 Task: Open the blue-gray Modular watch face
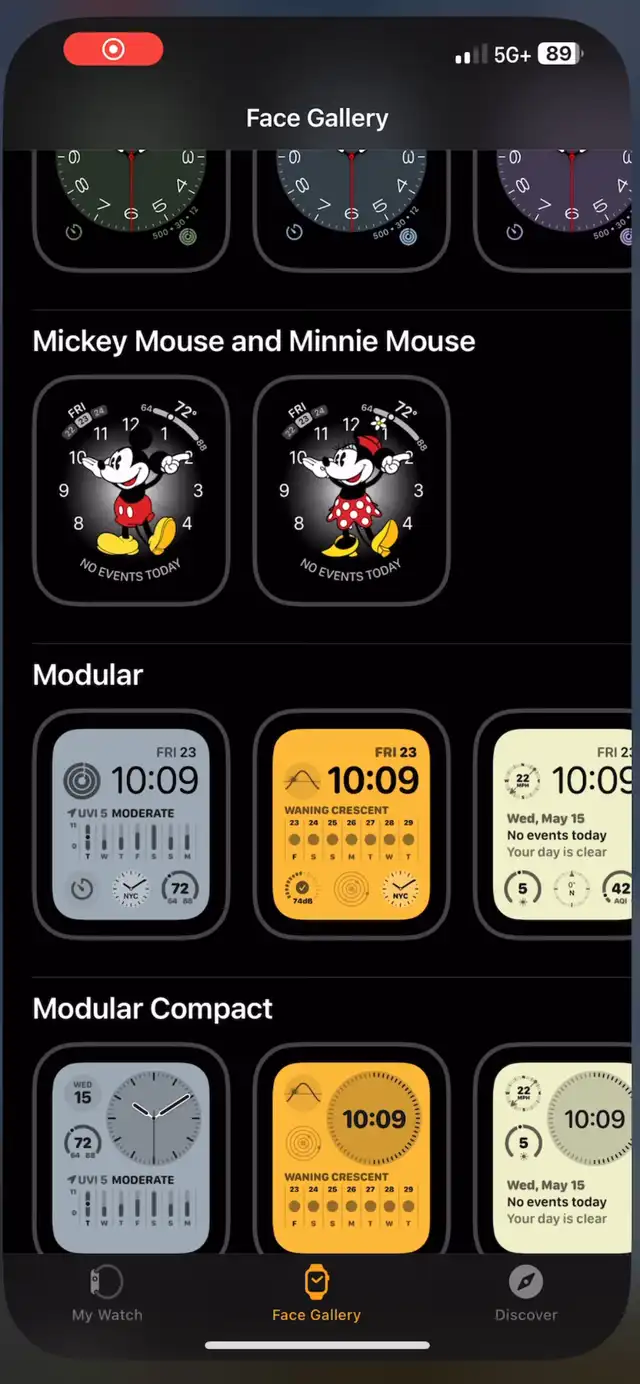click(131, 824)
